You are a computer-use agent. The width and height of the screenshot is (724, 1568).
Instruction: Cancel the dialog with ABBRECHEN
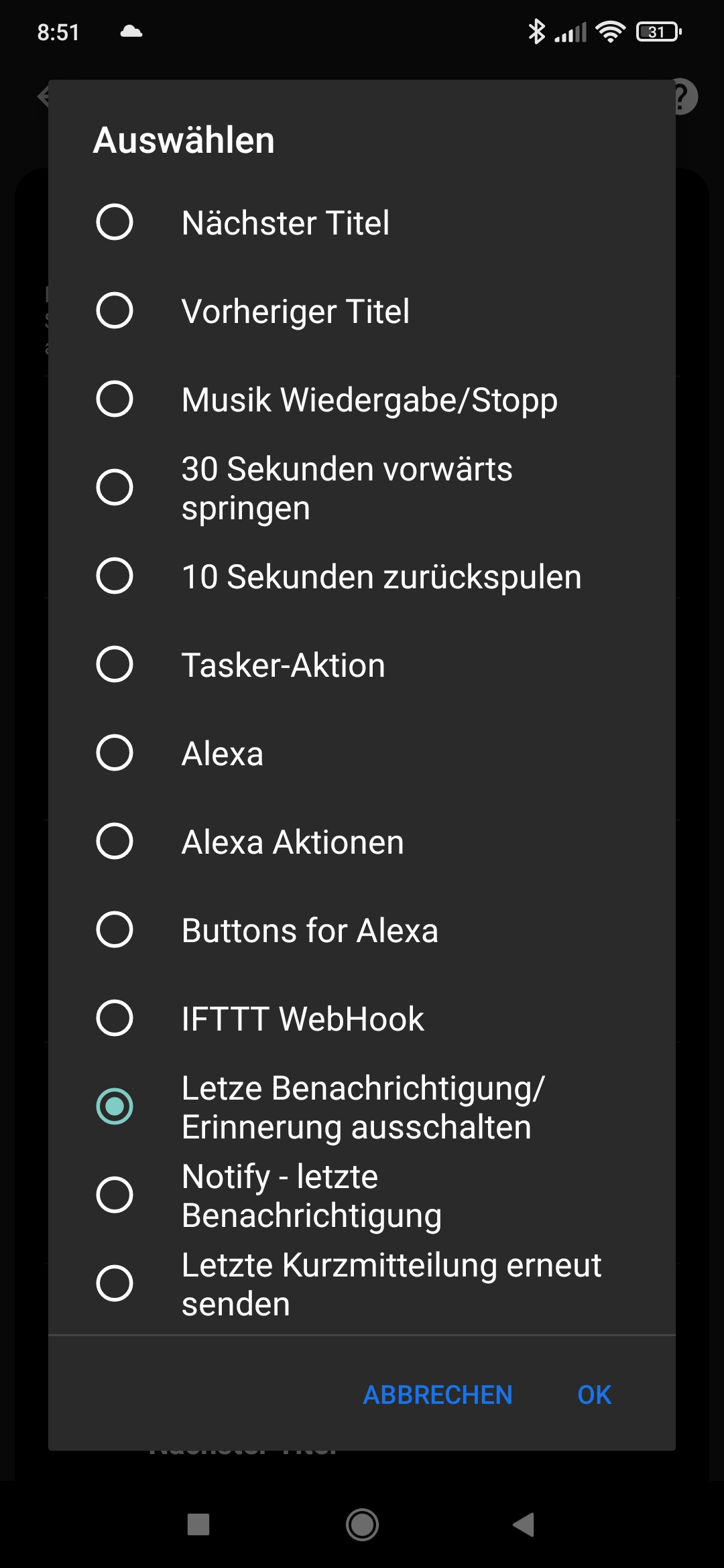click(x=438, y=1395)
